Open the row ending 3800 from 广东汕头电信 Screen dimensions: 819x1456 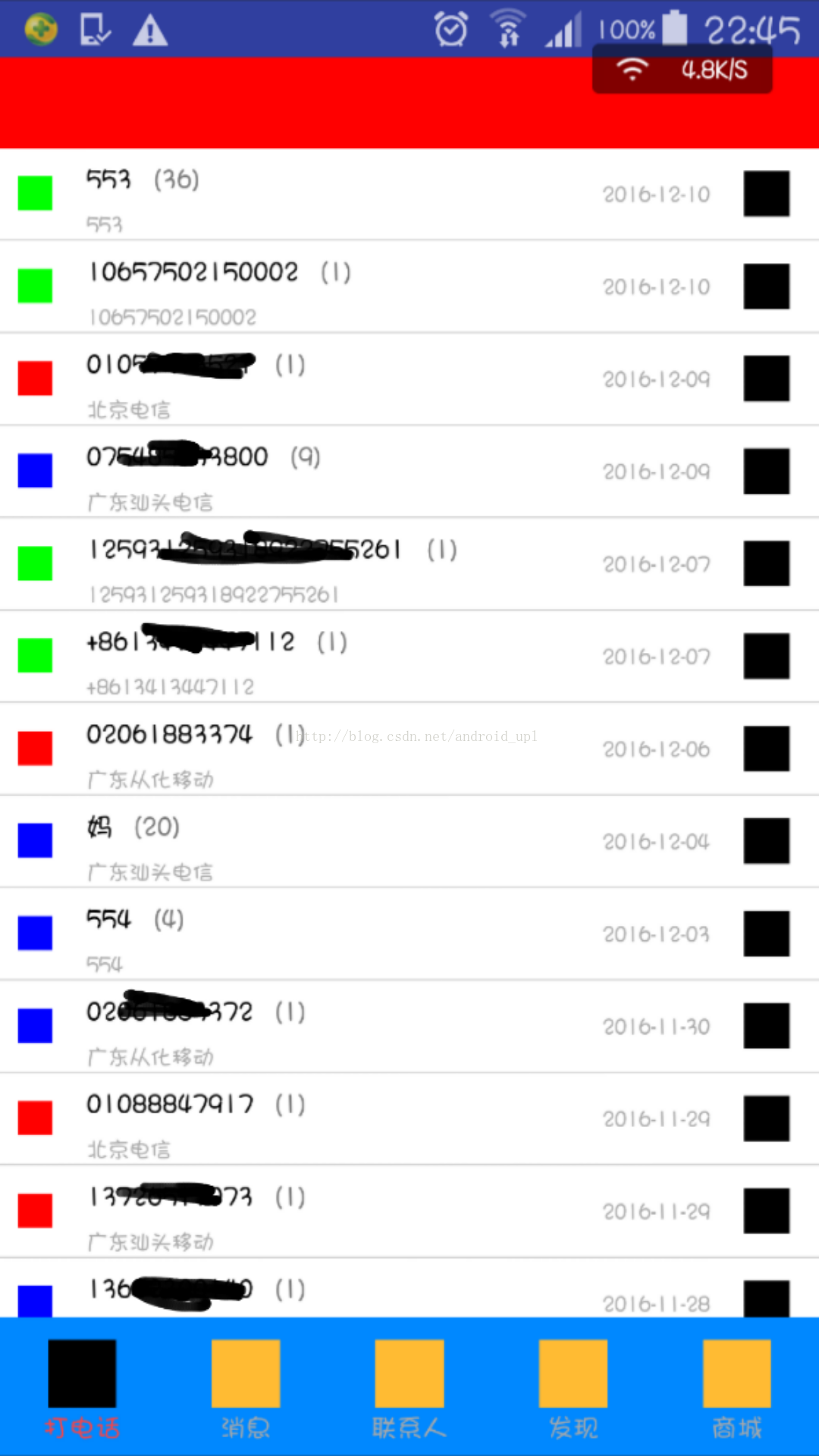[409, 472]
